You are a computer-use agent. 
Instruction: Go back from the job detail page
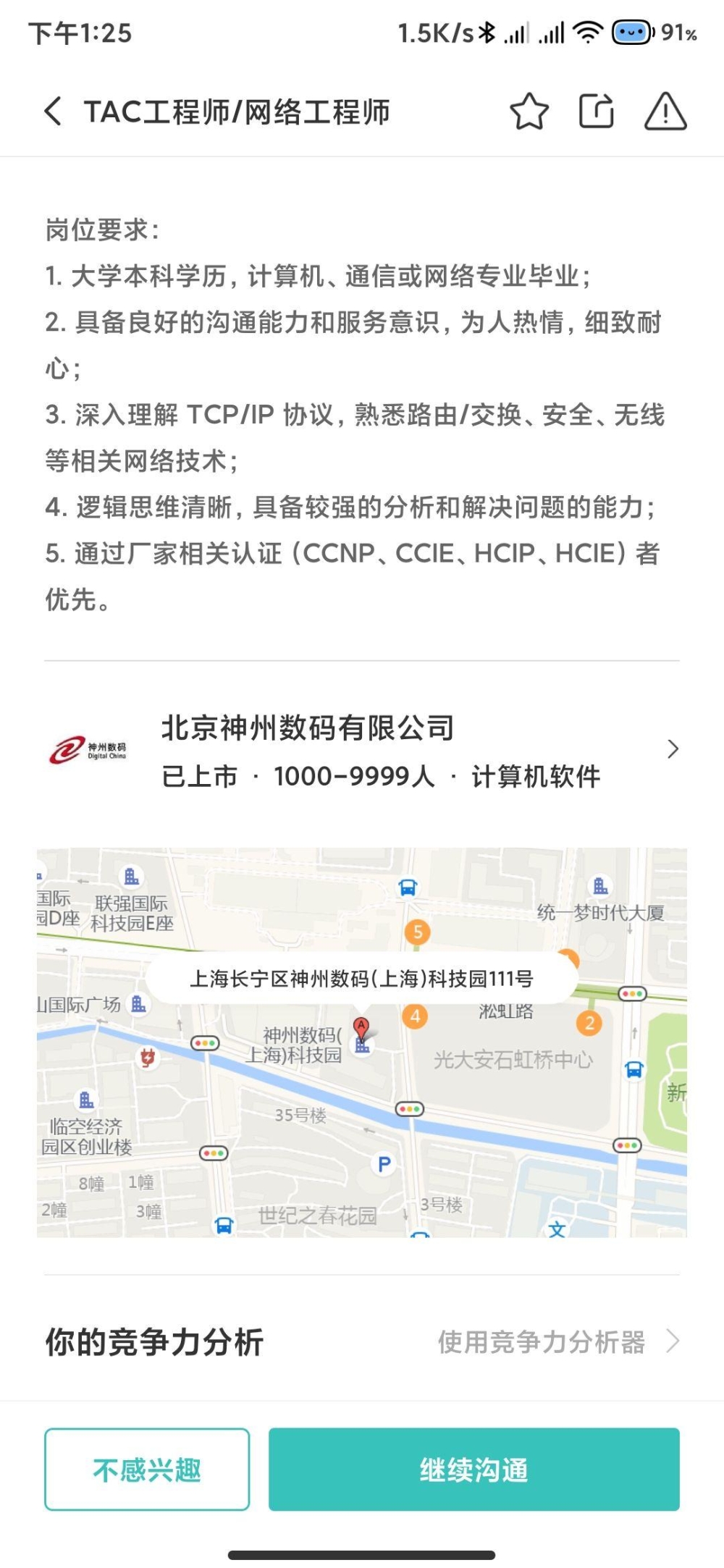pyautogui.click(x=53, y=111)
